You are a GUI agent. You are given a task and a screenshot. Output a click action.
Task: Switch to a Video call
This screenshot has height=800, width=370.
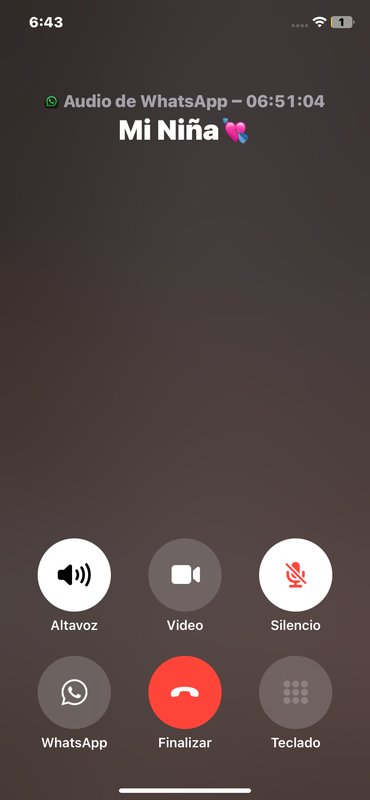185,575
